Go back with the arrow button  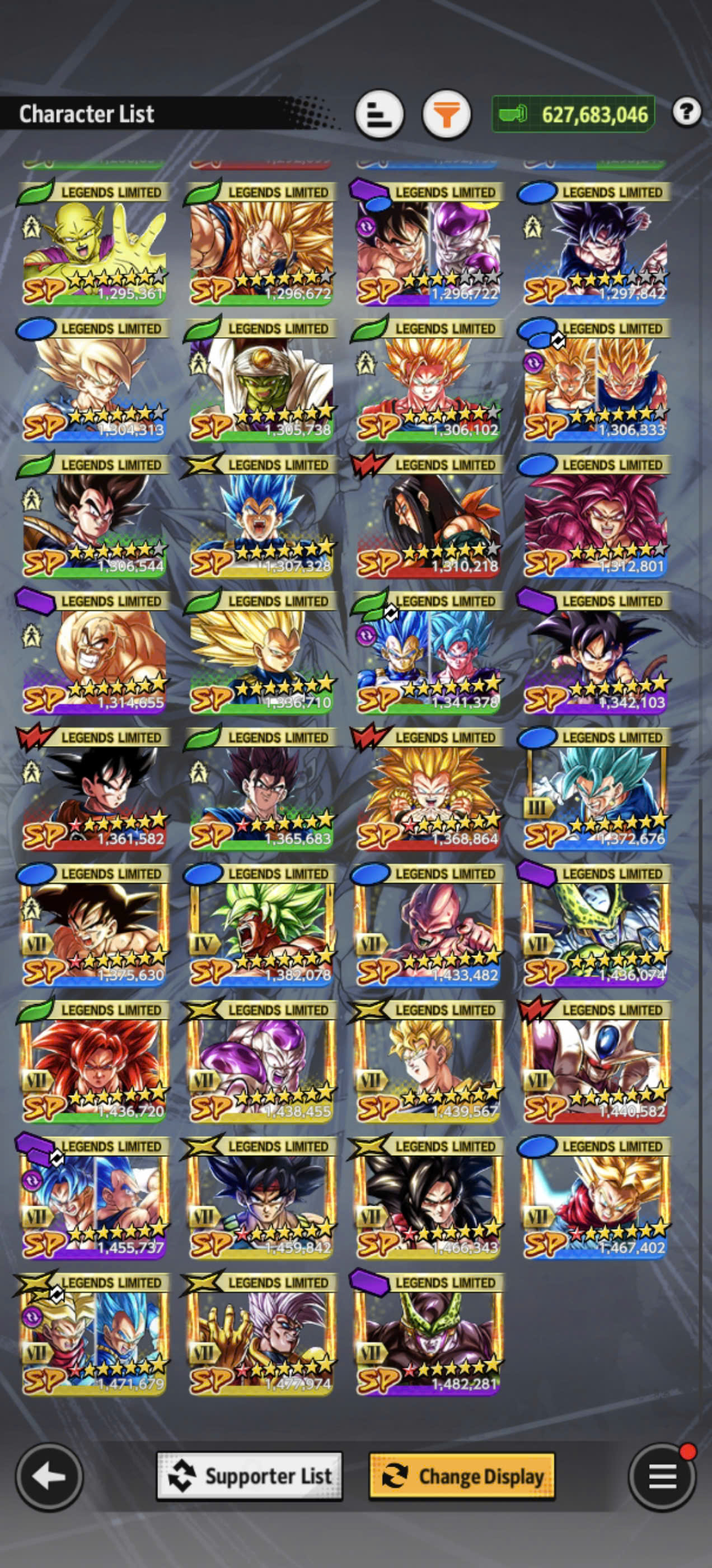click(49, 1476)
